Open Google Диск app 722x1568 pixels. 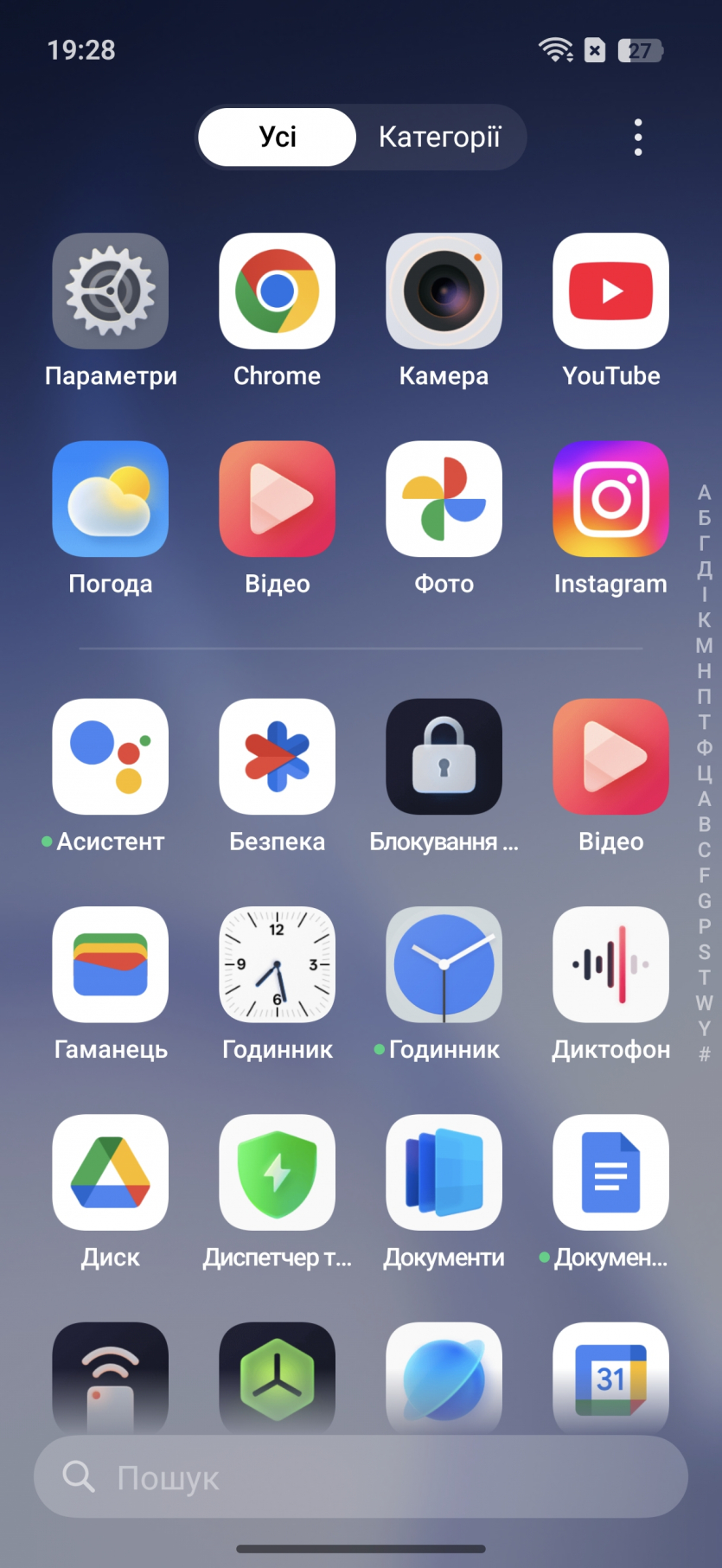point(111,1172)
